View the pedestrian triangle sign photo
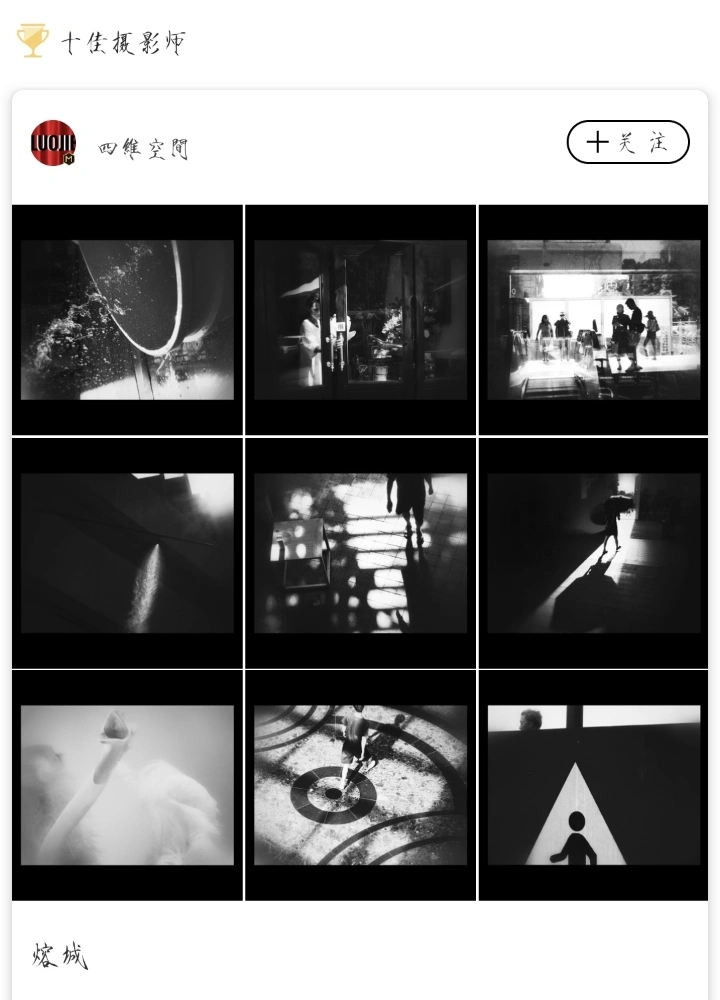 coord(593,786)
